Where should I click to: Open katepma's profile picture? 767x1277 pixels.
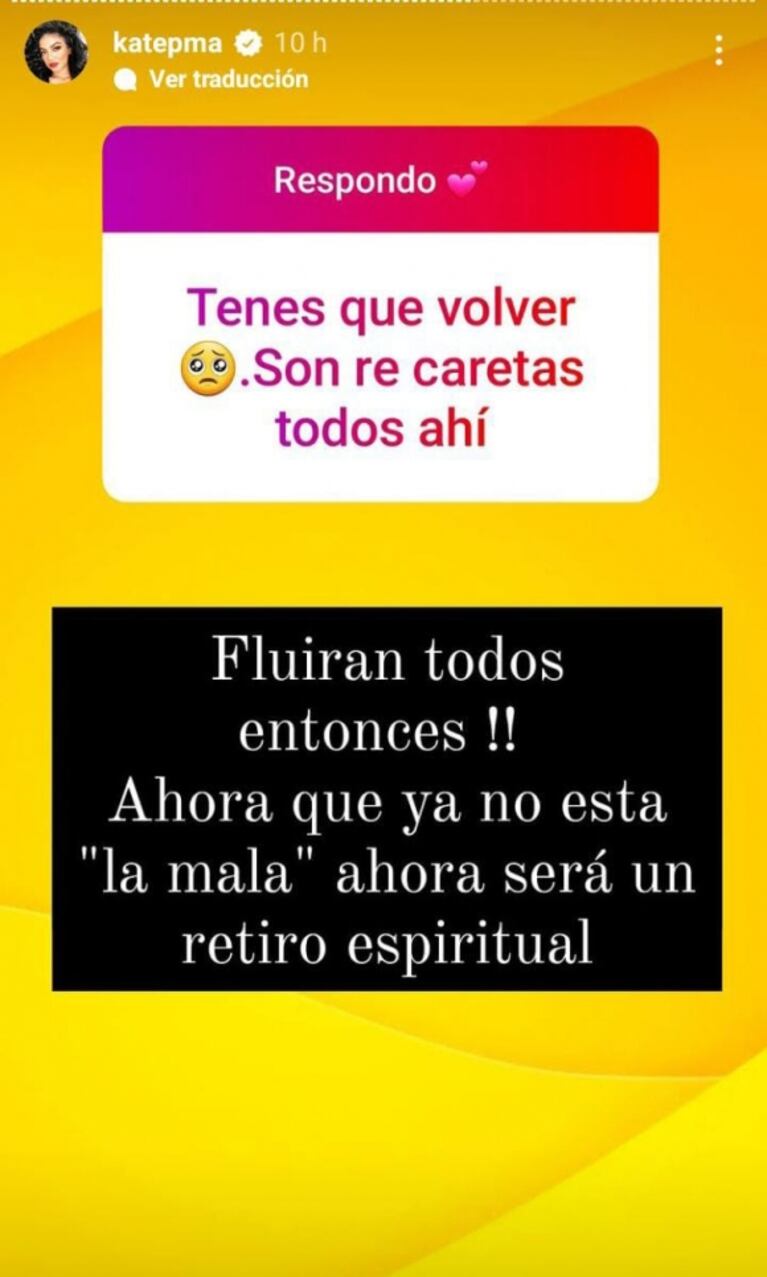(56, 52)
